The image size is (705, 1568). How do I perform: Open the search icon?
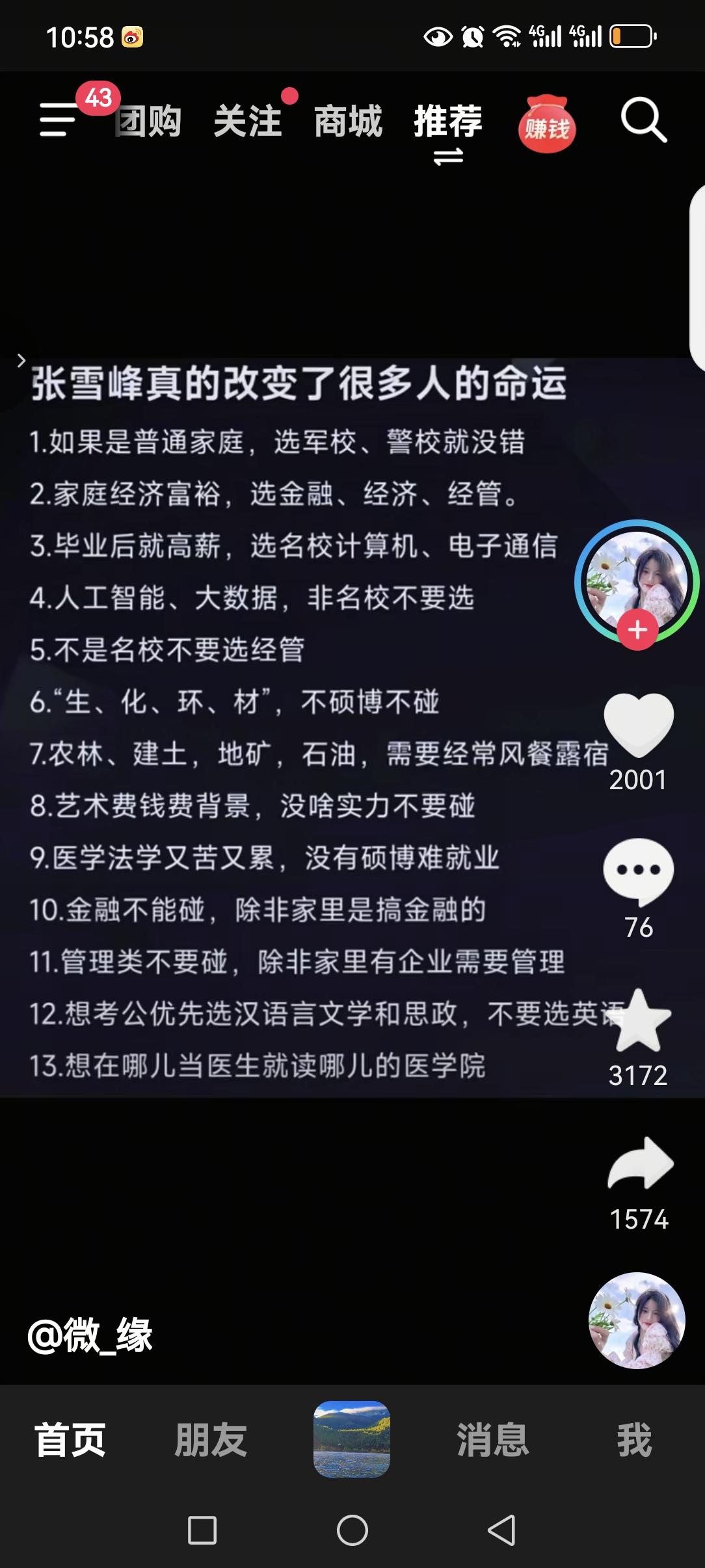click(643, 120)
